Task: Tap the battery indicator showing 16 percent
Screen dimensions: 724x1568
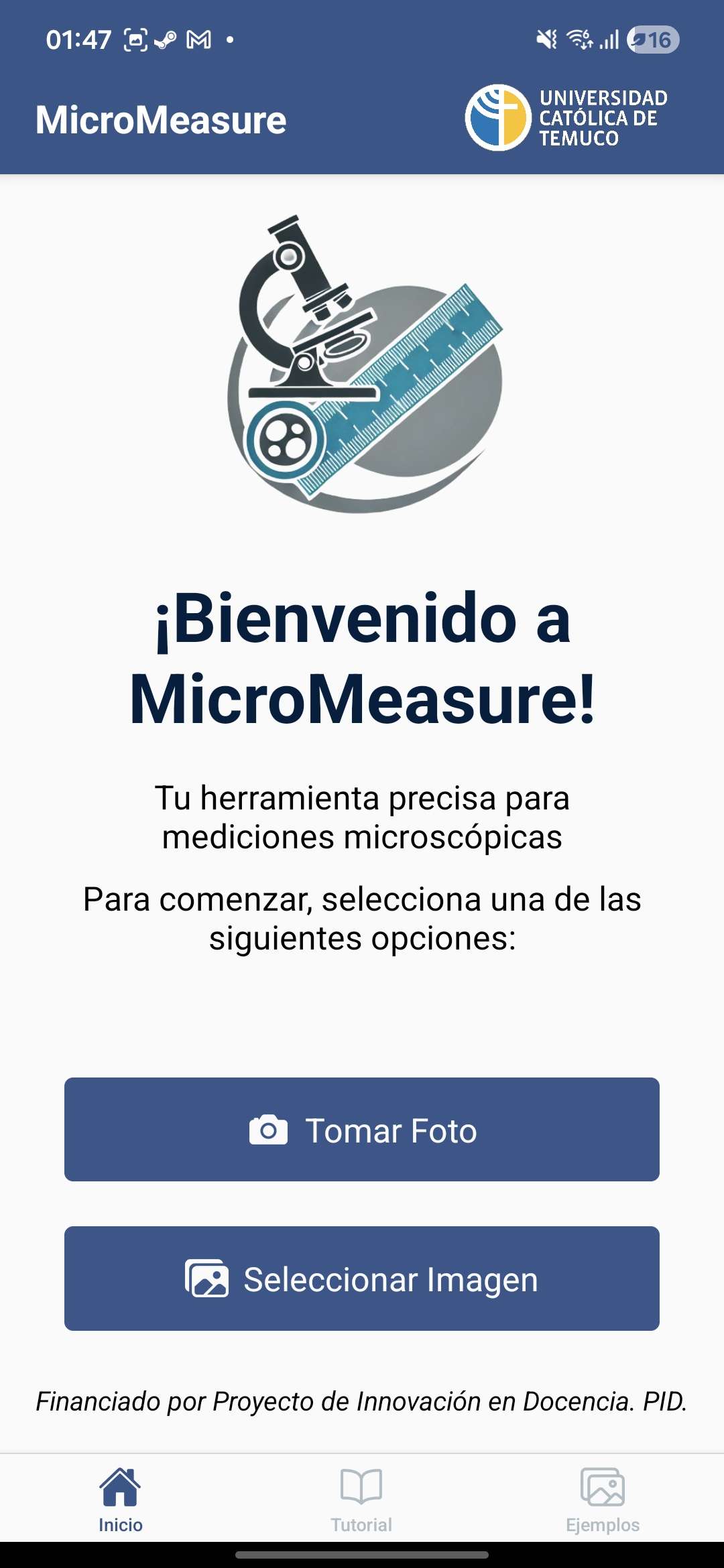Action: pyautogui.click(x=650, y=40)
